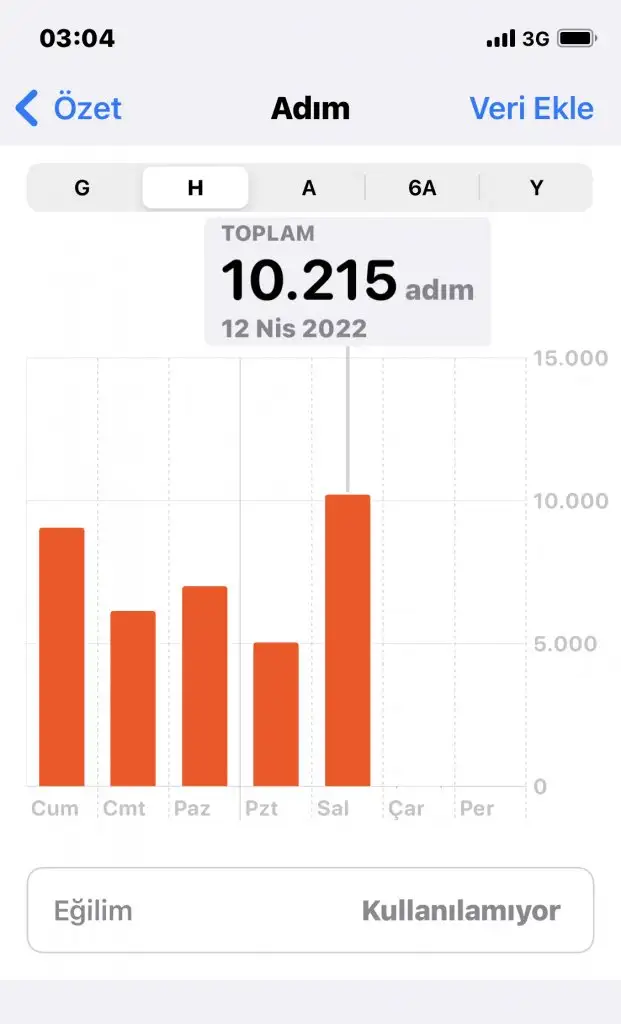Switch to the G daily view
The image size is (621, 1024).
pos(82,188)
